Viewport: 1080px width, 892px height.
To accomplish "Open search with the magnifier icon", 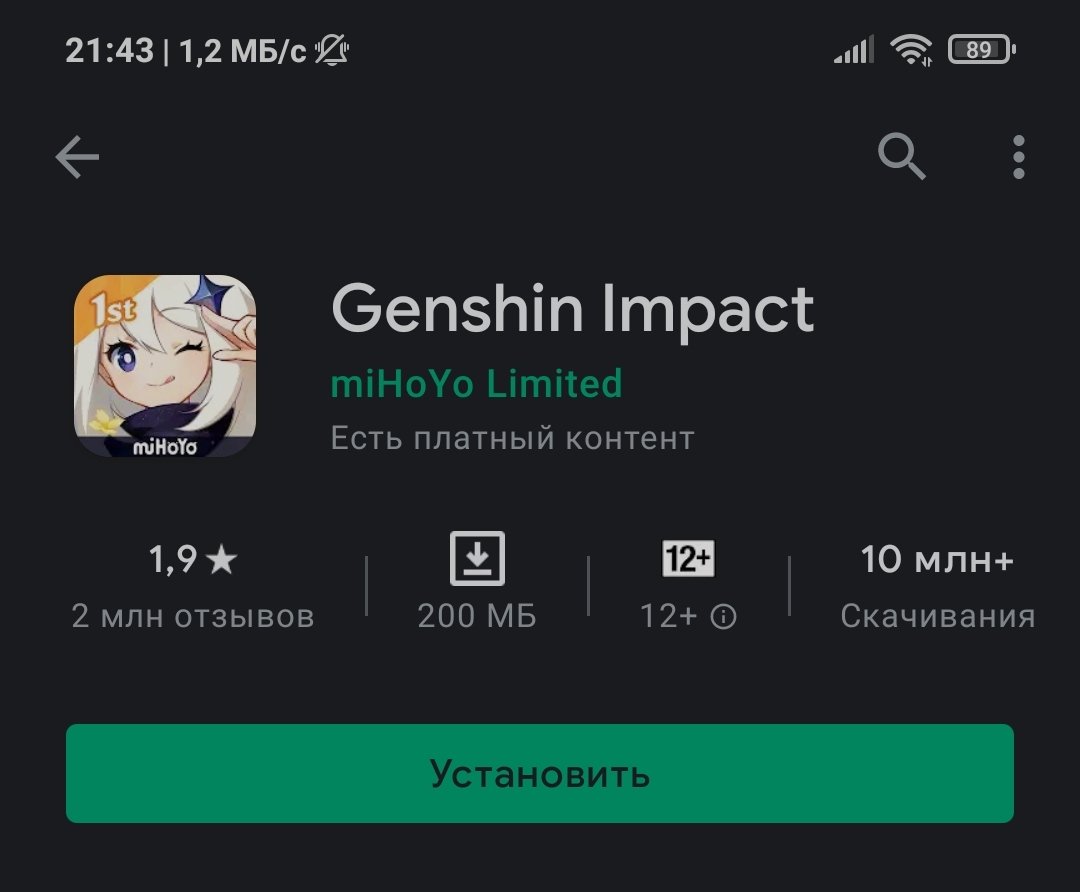I will (x=901, y=157).
